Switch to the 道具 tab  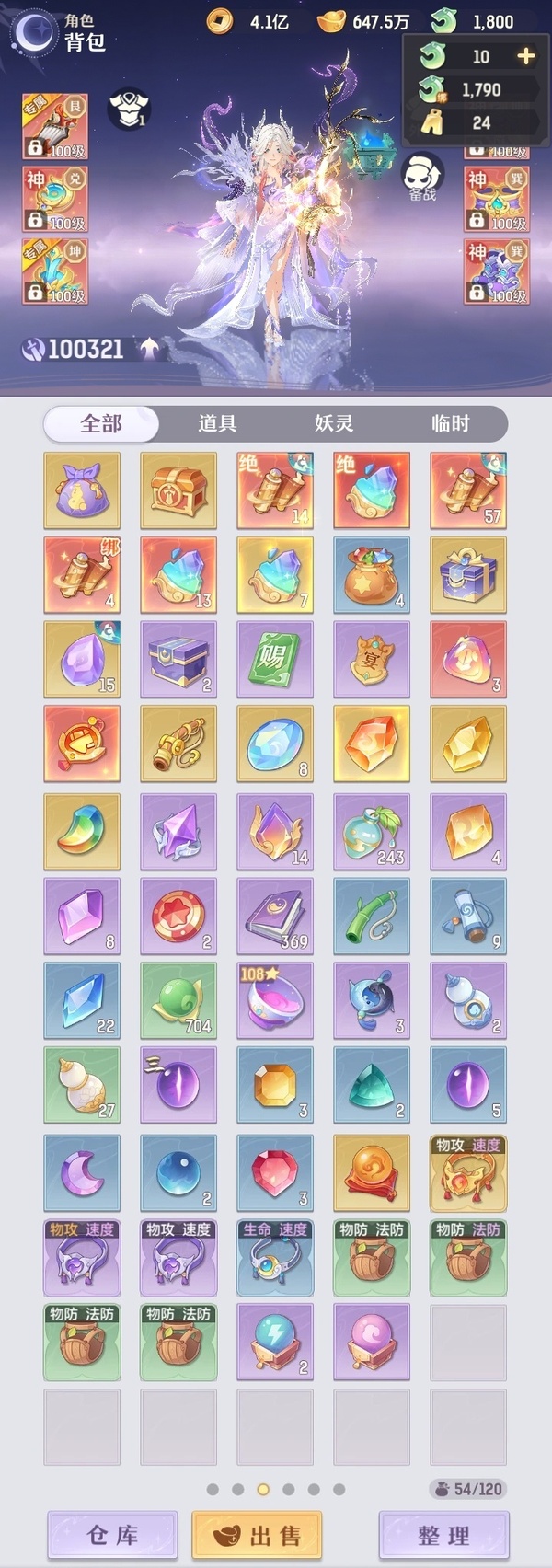pyautogui.click(x=217, y=423)
